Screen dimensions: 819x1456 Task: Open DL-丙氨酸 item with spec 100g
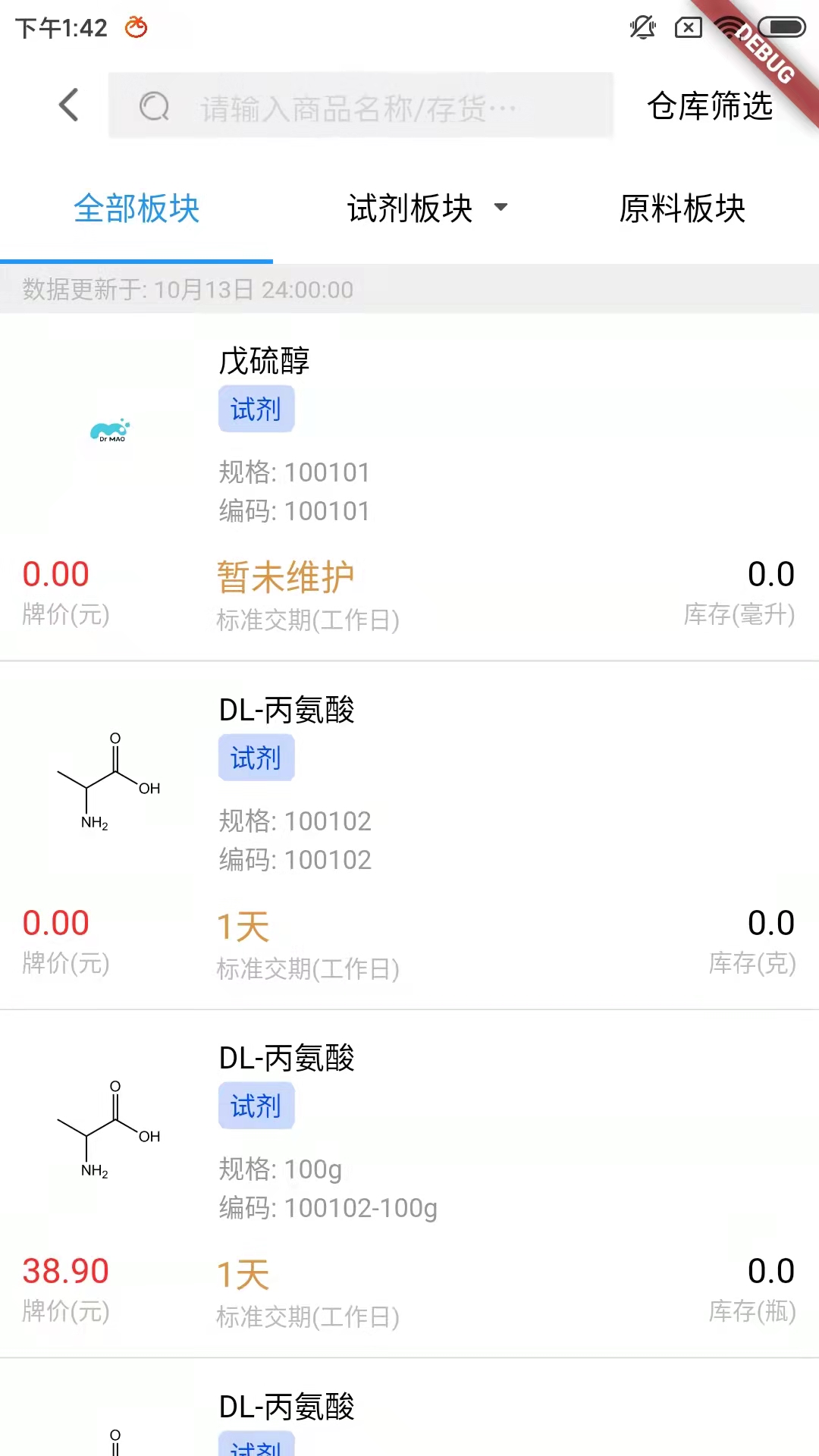coord(409,1184)
